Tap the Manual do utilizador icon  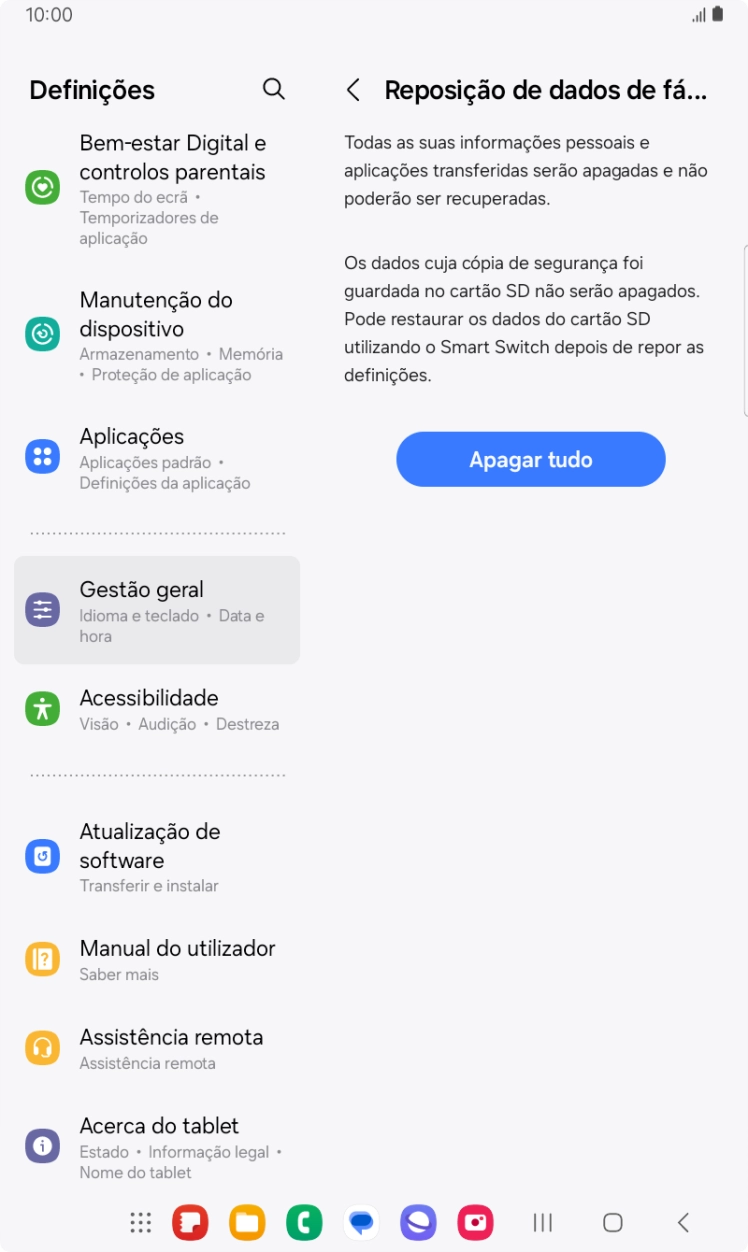[42, 958]
